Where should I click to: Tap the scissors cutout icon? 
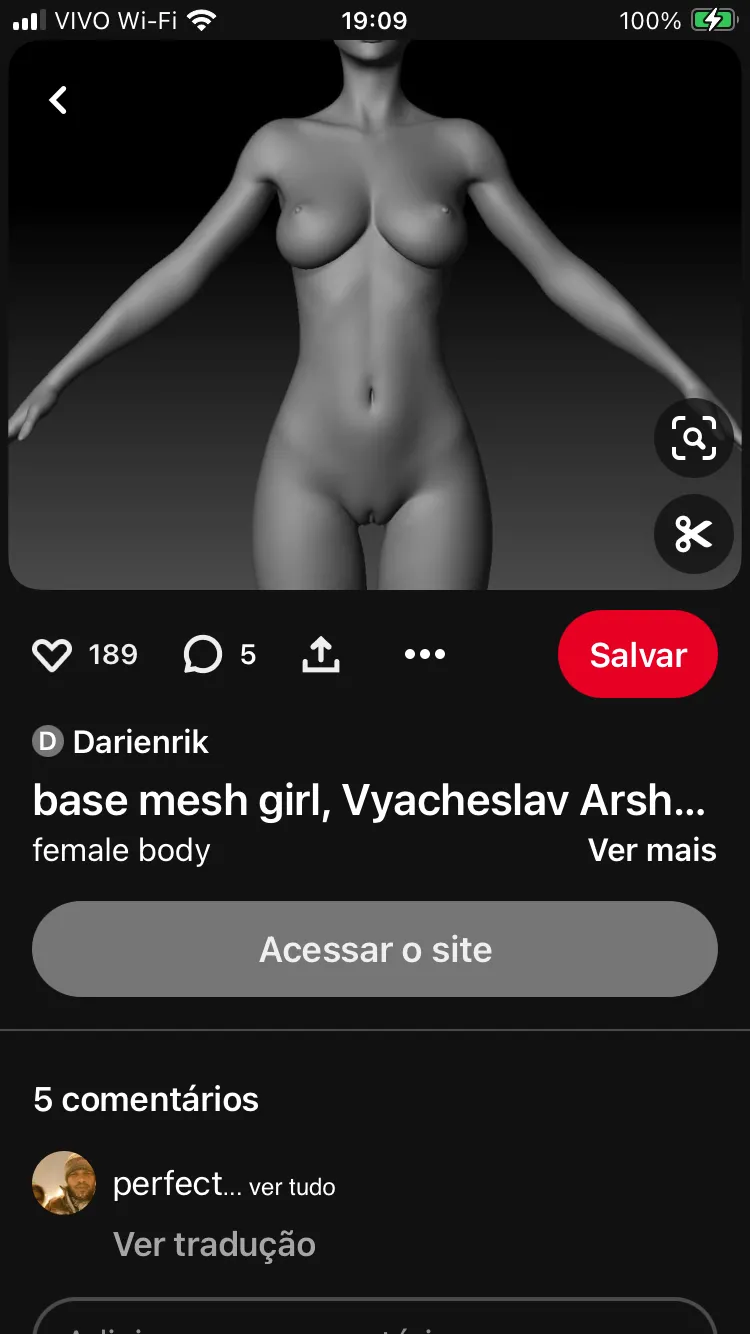click(694, 534)
